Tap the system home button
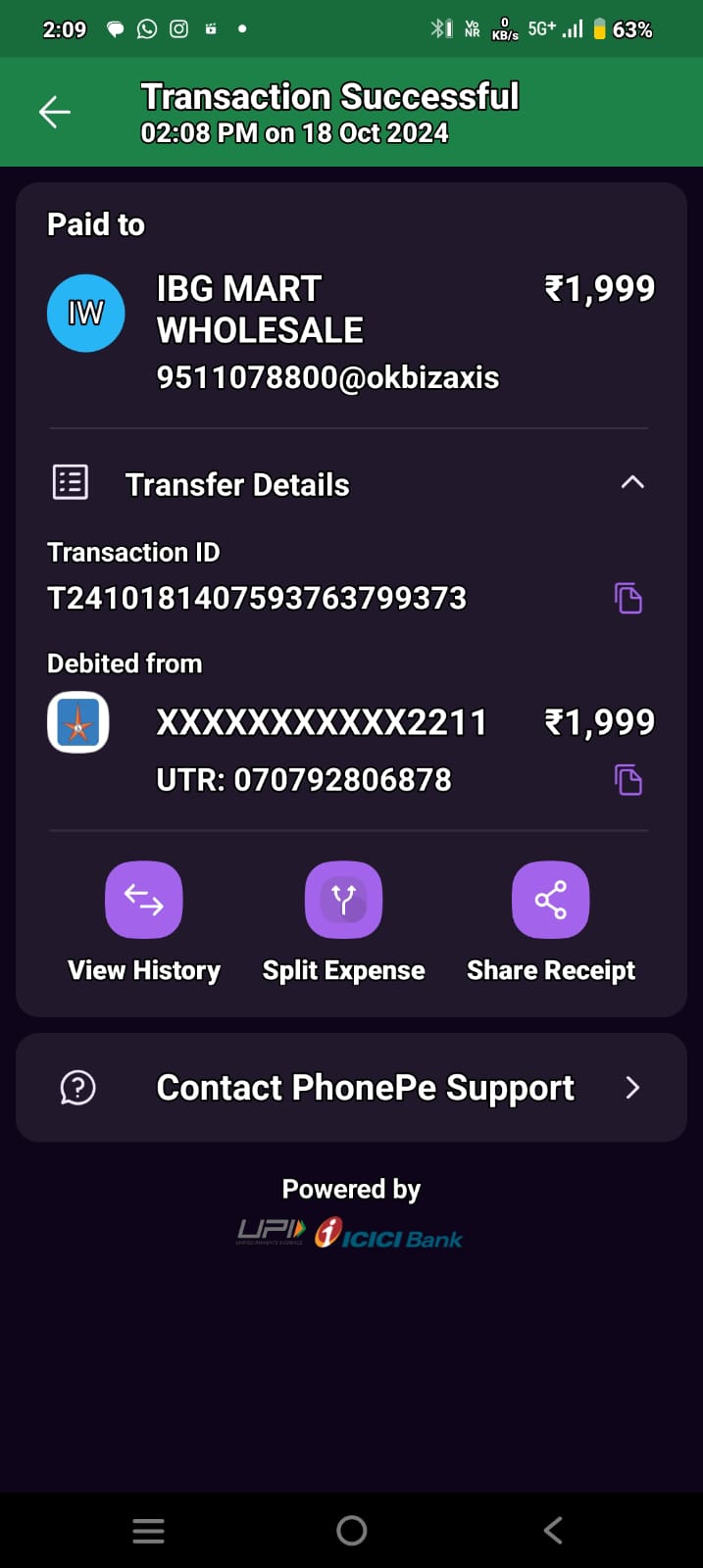The height and width of the screenshot is (1568, 703). pos(351,1530)
